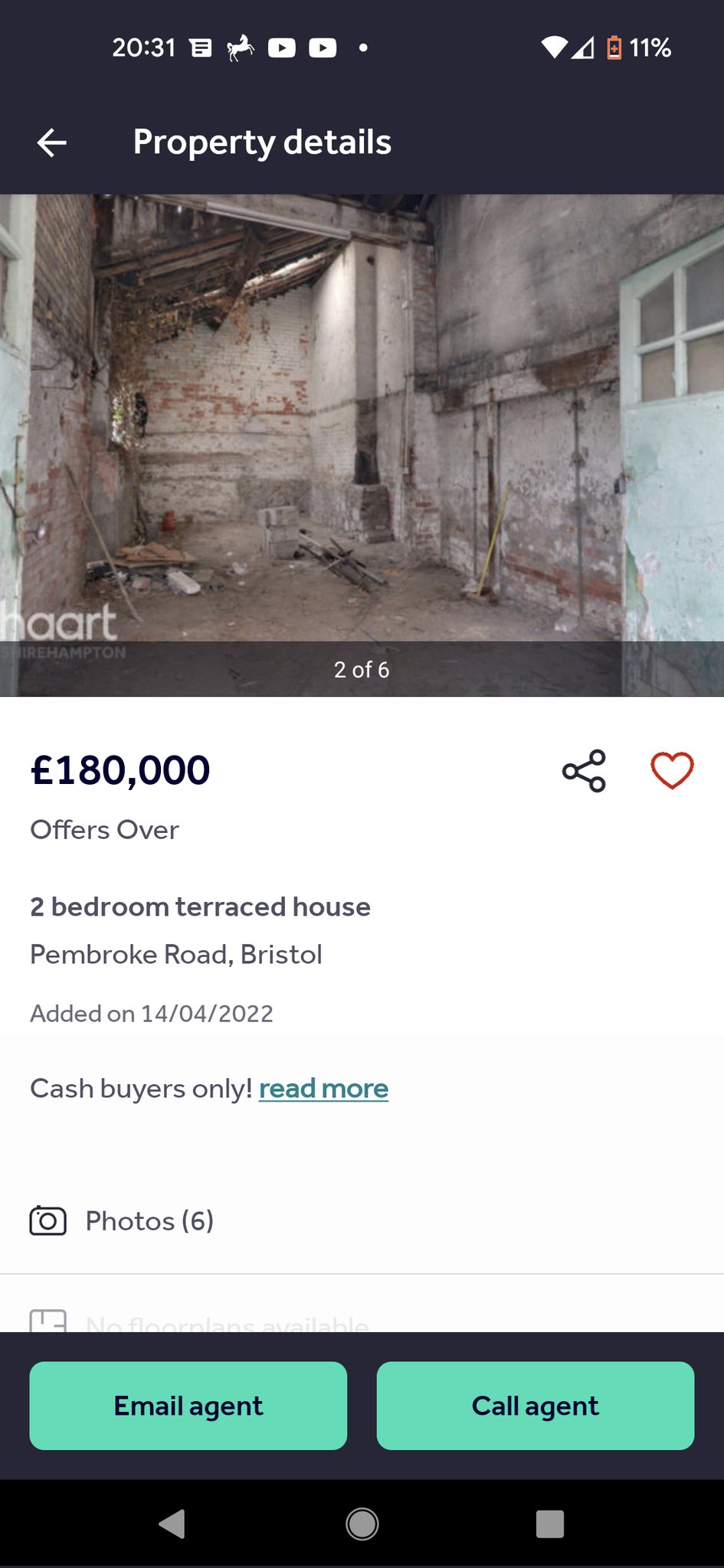Open Photos (6) row

click(149, 1220)
